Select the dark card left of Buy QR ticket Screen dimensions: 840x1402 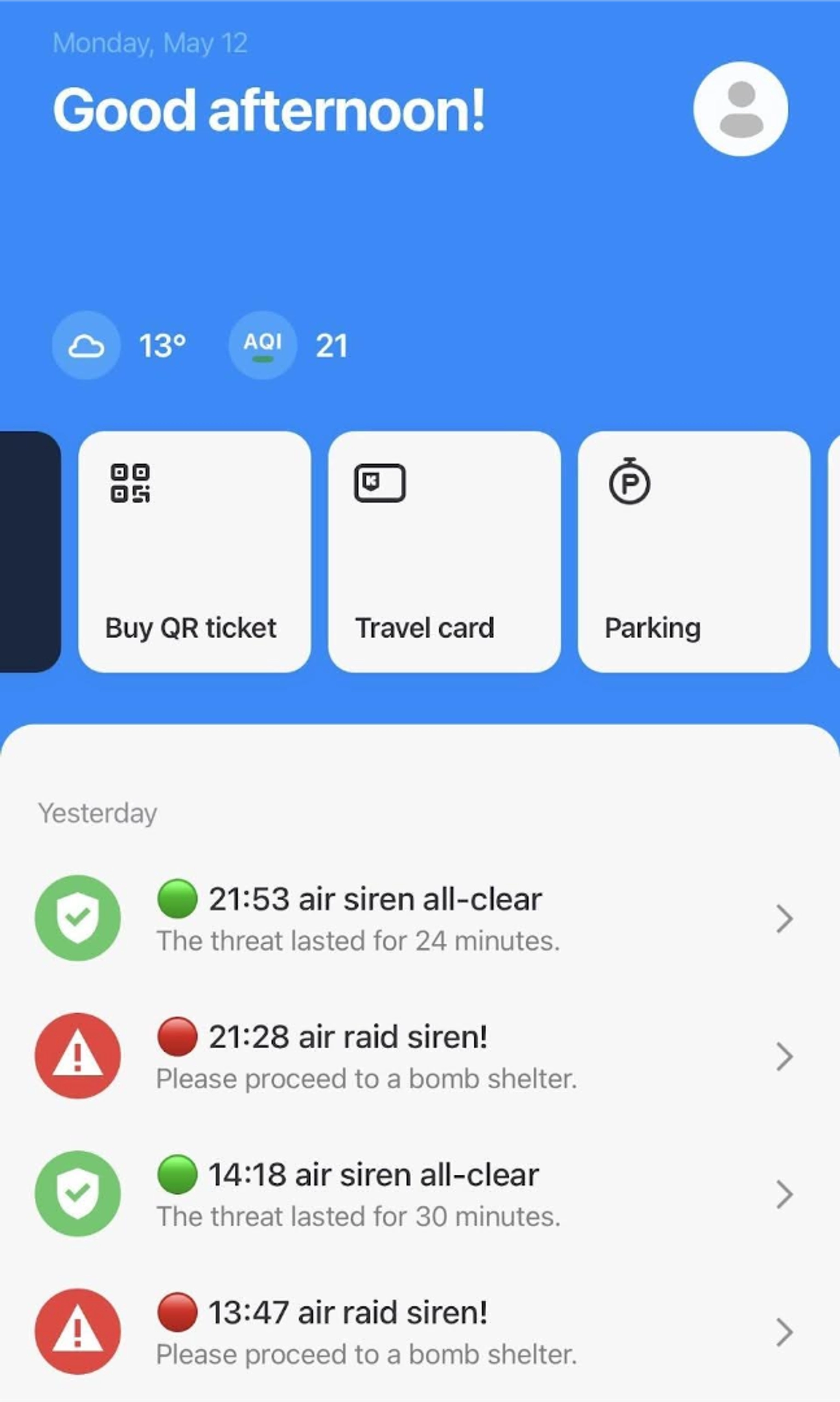pyautogui.click(x=30, y=552)
